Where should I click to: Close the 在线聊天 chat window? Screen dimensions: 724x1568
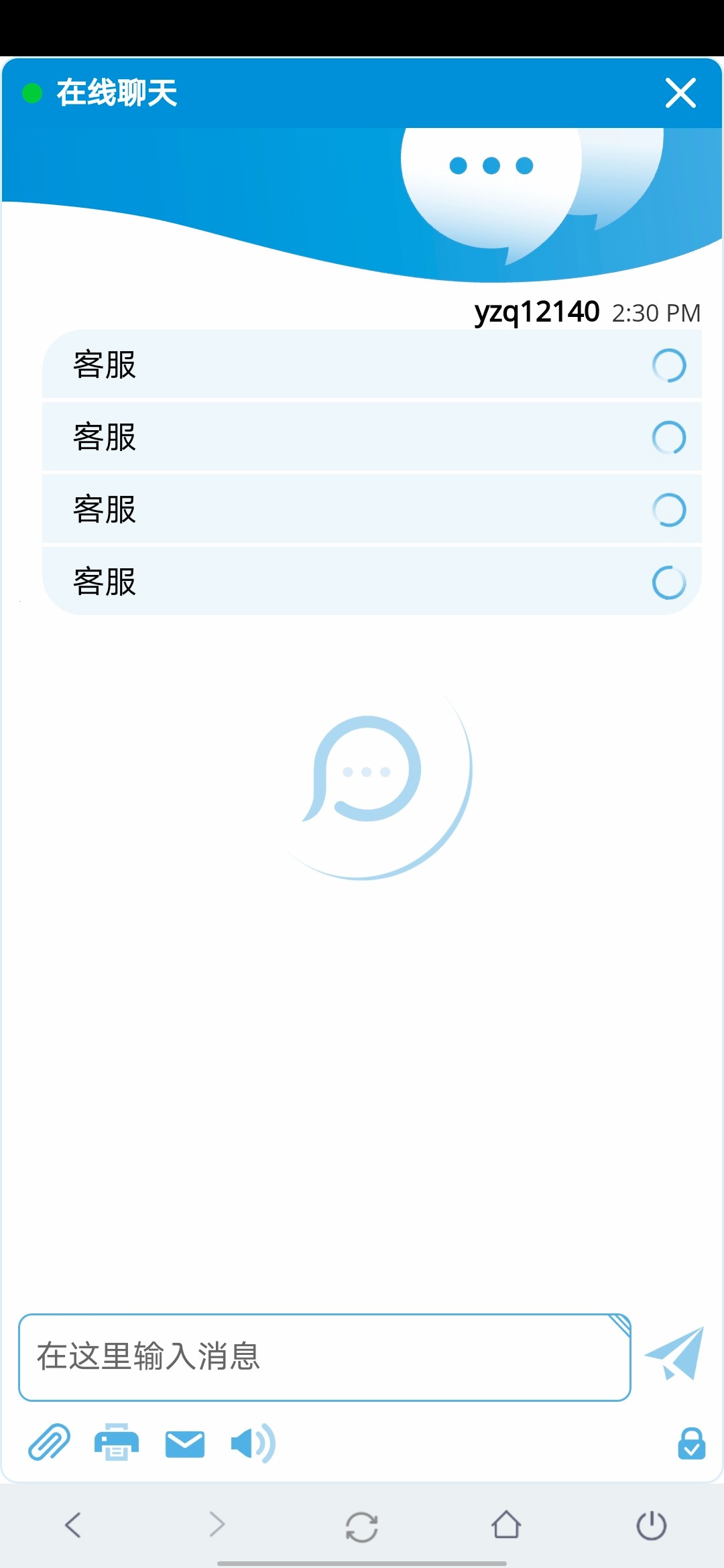681,94
